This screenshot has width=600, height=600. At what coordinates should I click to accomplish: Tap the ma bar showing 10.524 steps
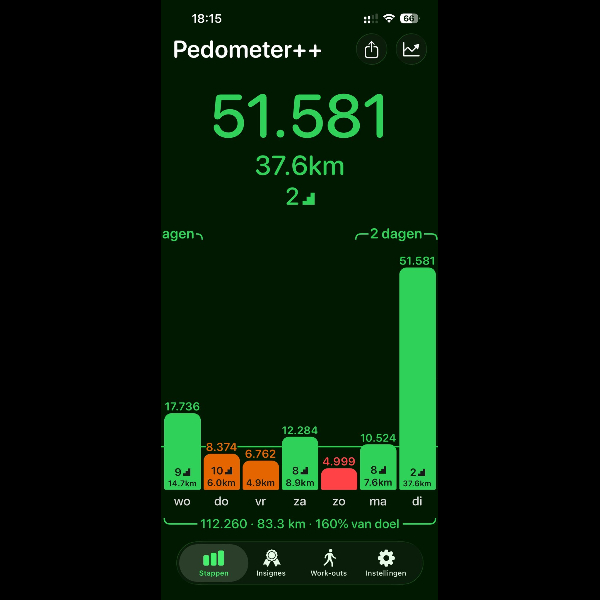[378, 467]
